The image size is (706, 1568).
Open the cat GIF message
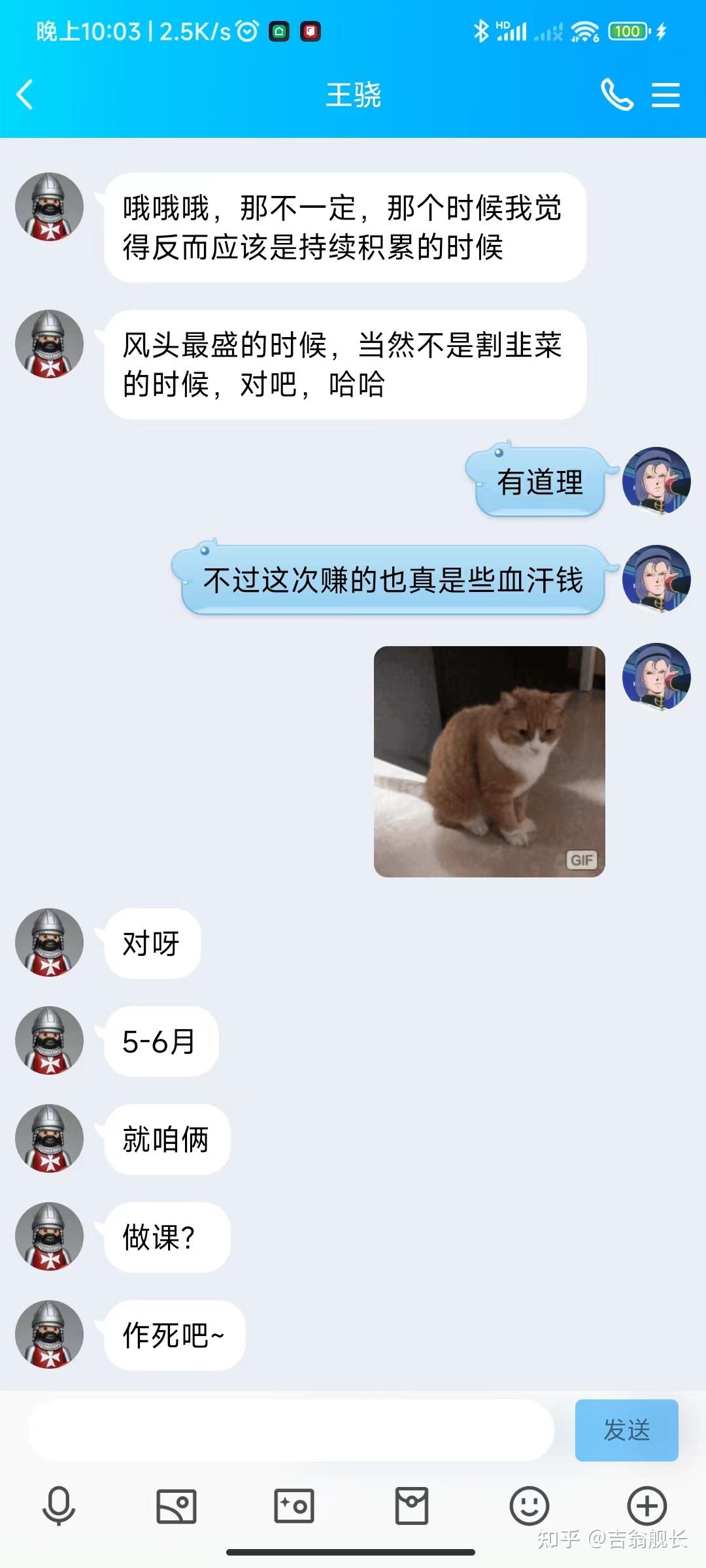pyautogui.click(x=489, y=761)
